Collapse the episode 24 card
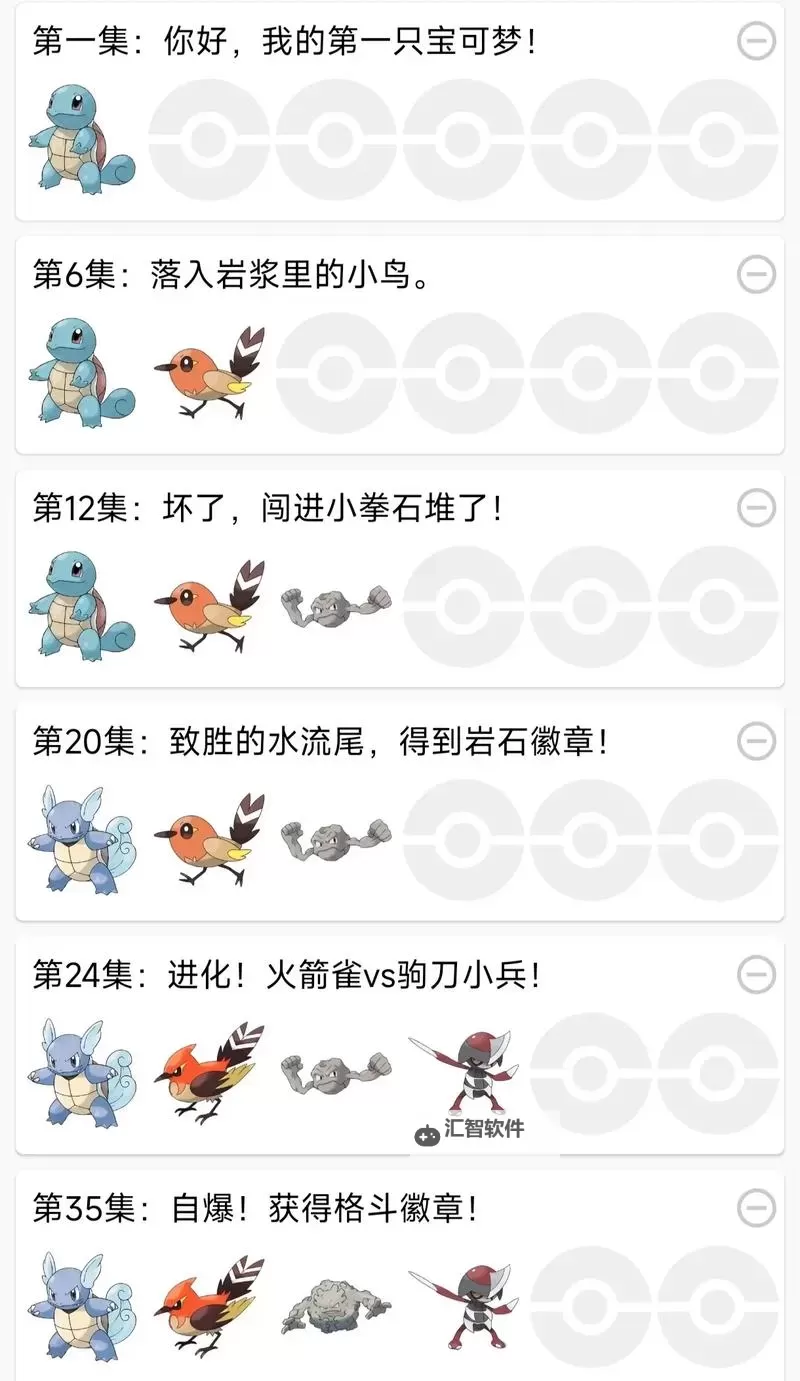Image resolution: width=800 pixels, height=1381 pixels. point(758,975)
